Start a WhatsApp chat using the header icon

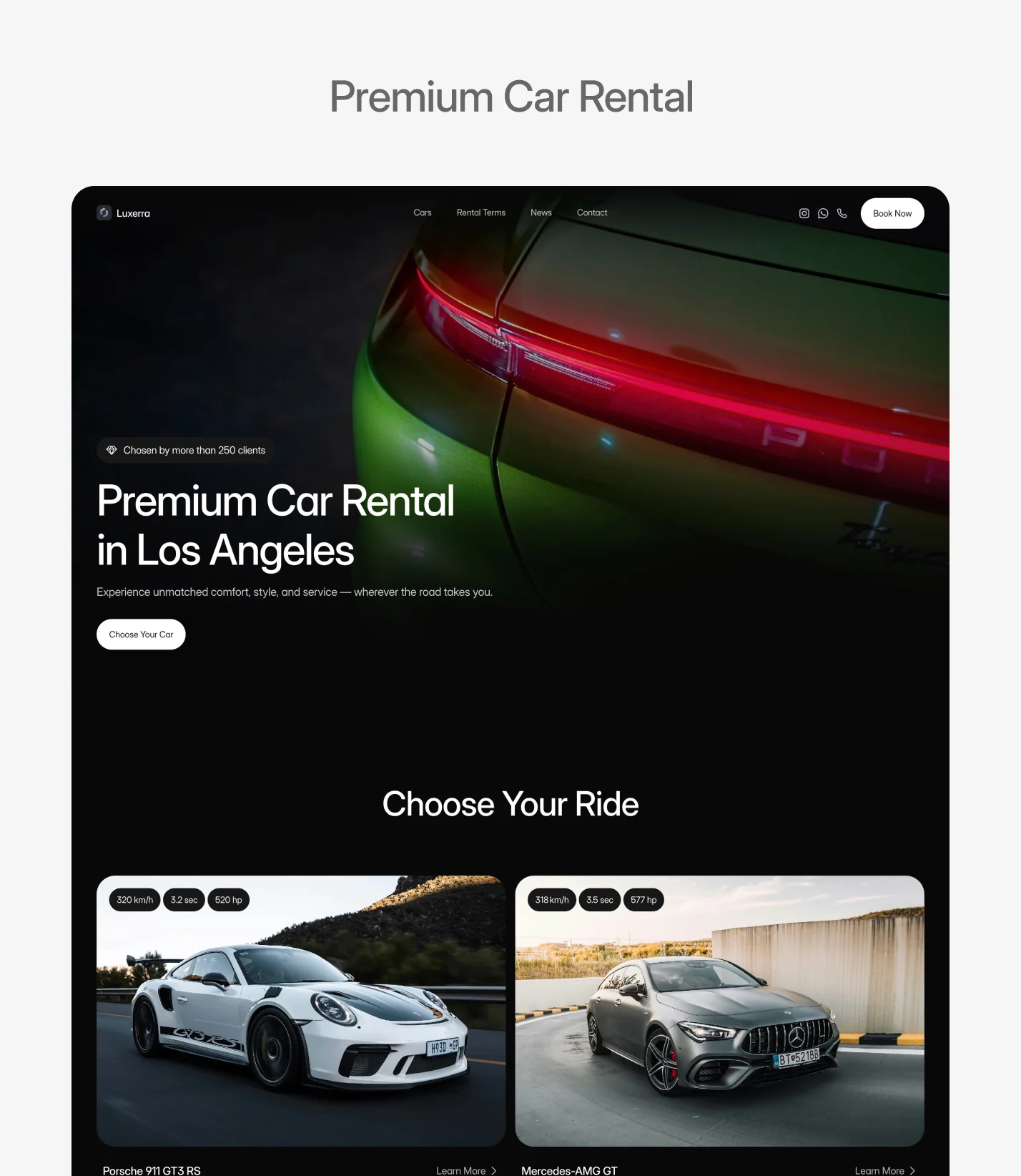(x=823, y=213)
